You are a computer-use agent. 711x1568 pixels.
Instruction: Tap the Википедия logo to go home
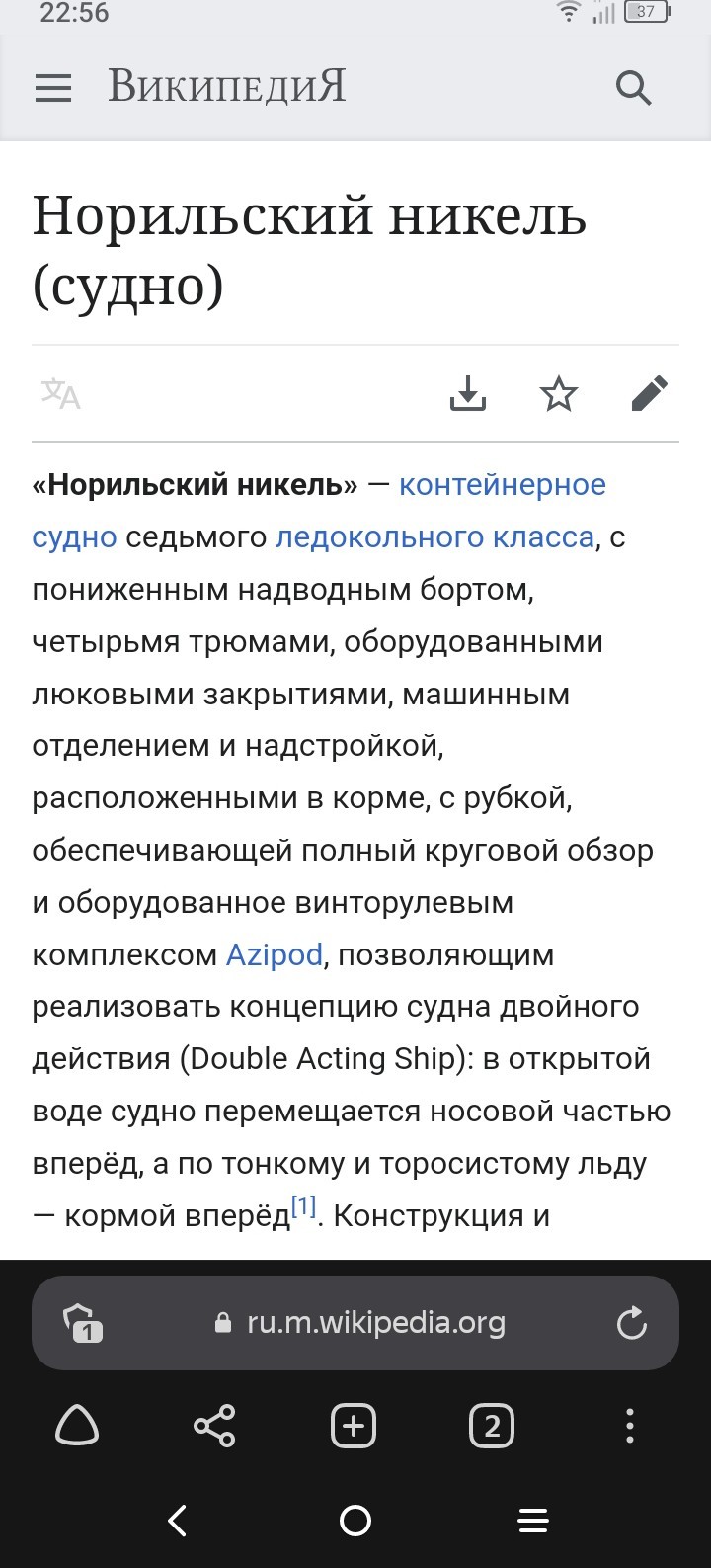coord(227,87)
